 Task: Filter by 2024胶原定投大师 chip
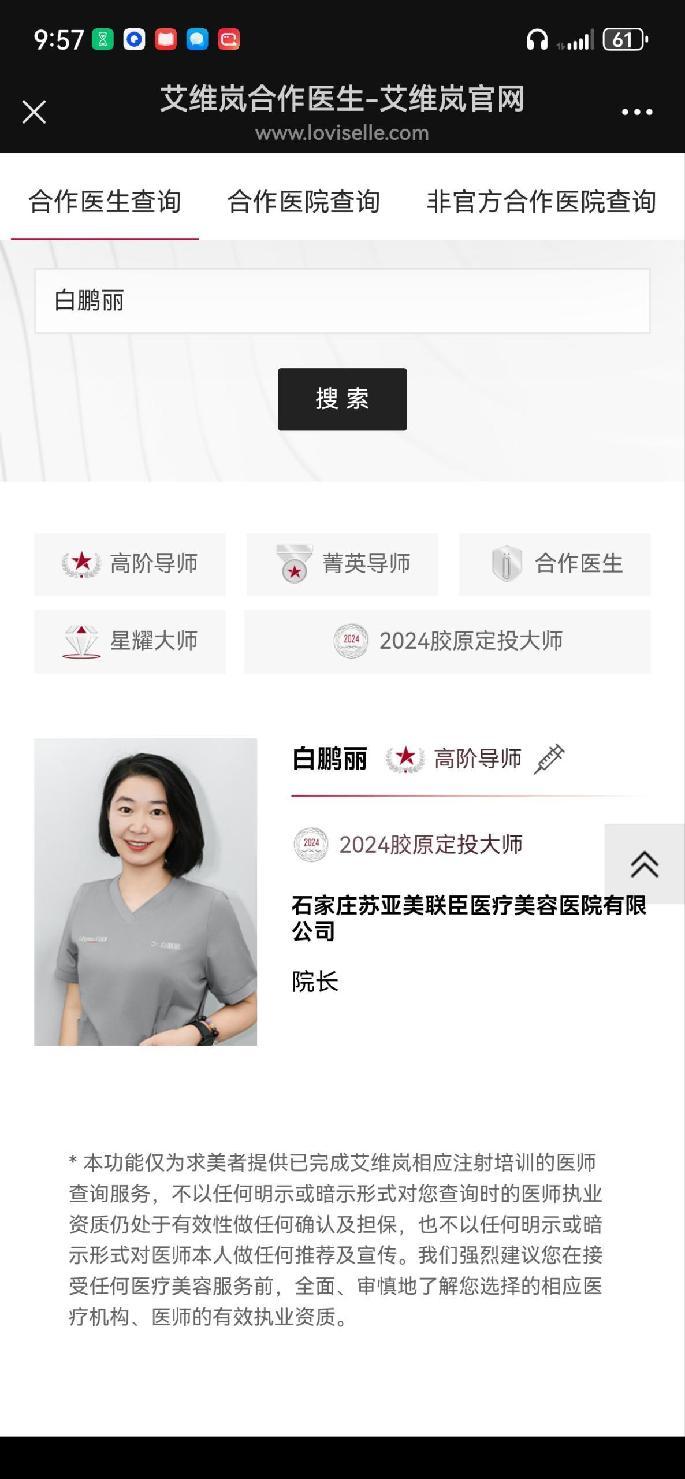[447, 641]
